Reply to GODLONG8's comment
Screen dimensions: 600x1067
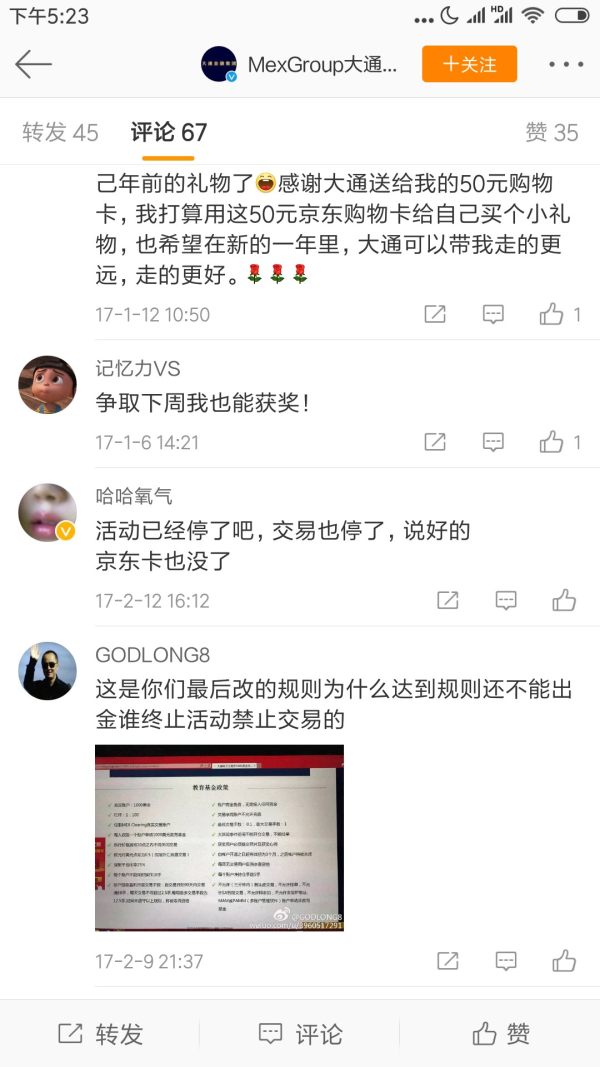506,961
